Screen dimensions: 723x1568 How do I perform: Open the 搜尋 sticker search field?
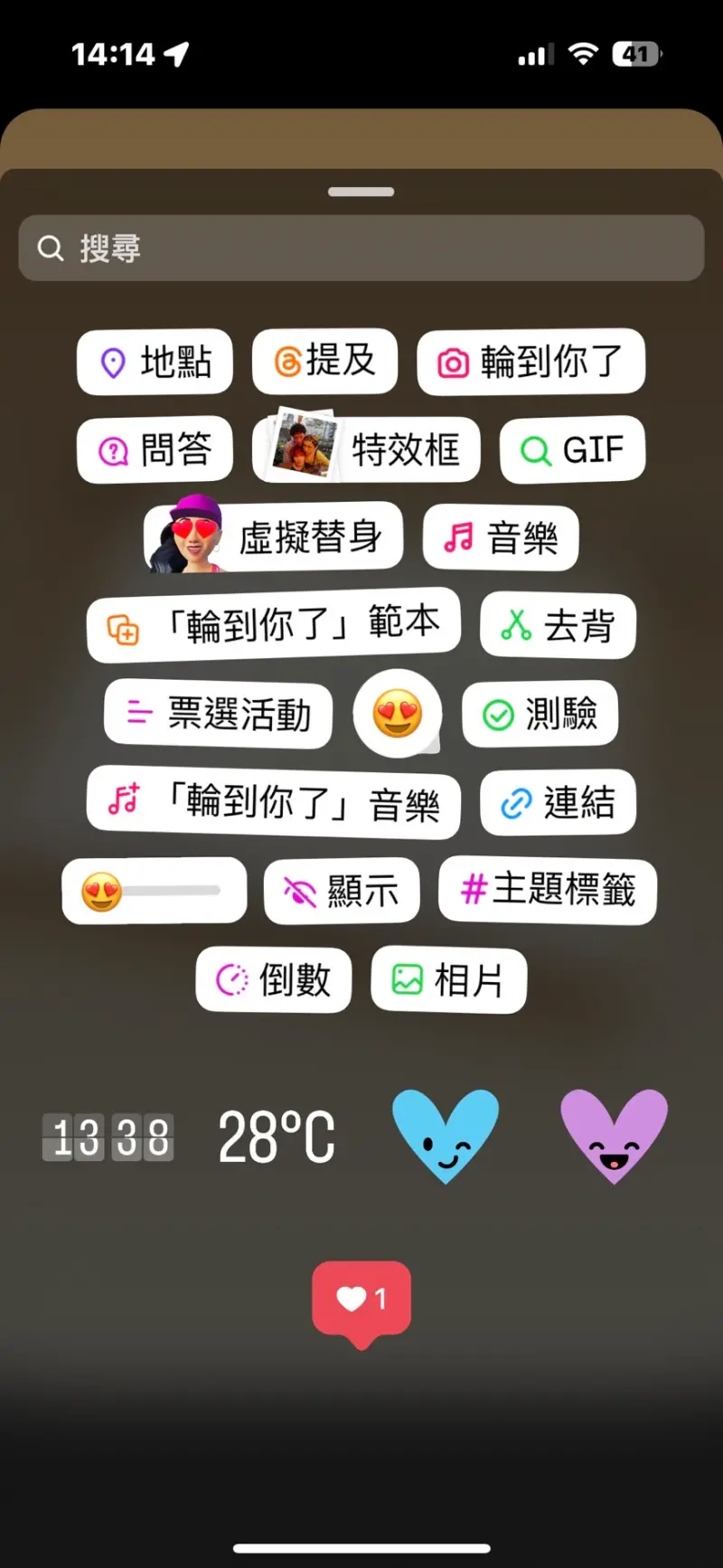pyautogui.click(x=361, y=248)
